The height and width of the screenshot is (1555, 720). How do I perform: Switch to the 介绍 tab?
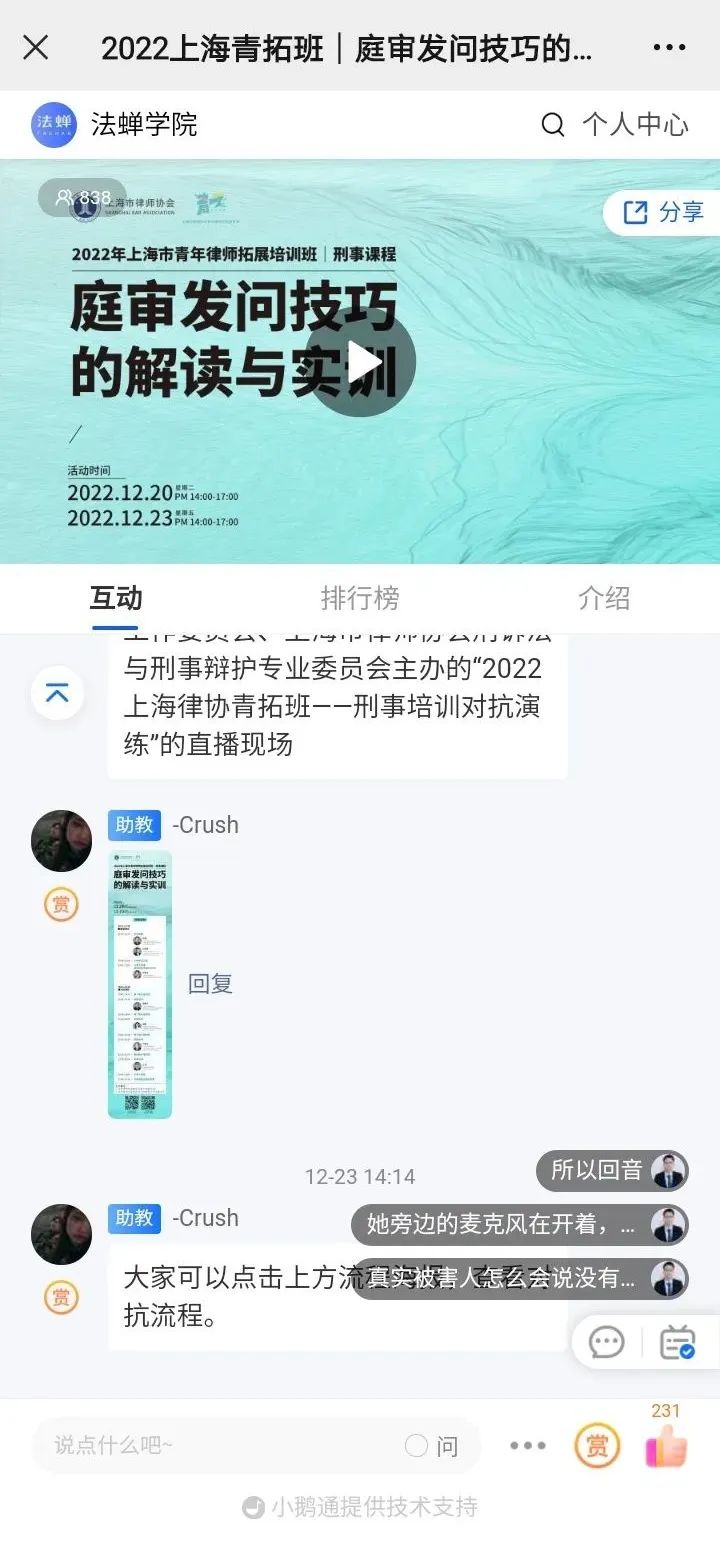[604, 598]
